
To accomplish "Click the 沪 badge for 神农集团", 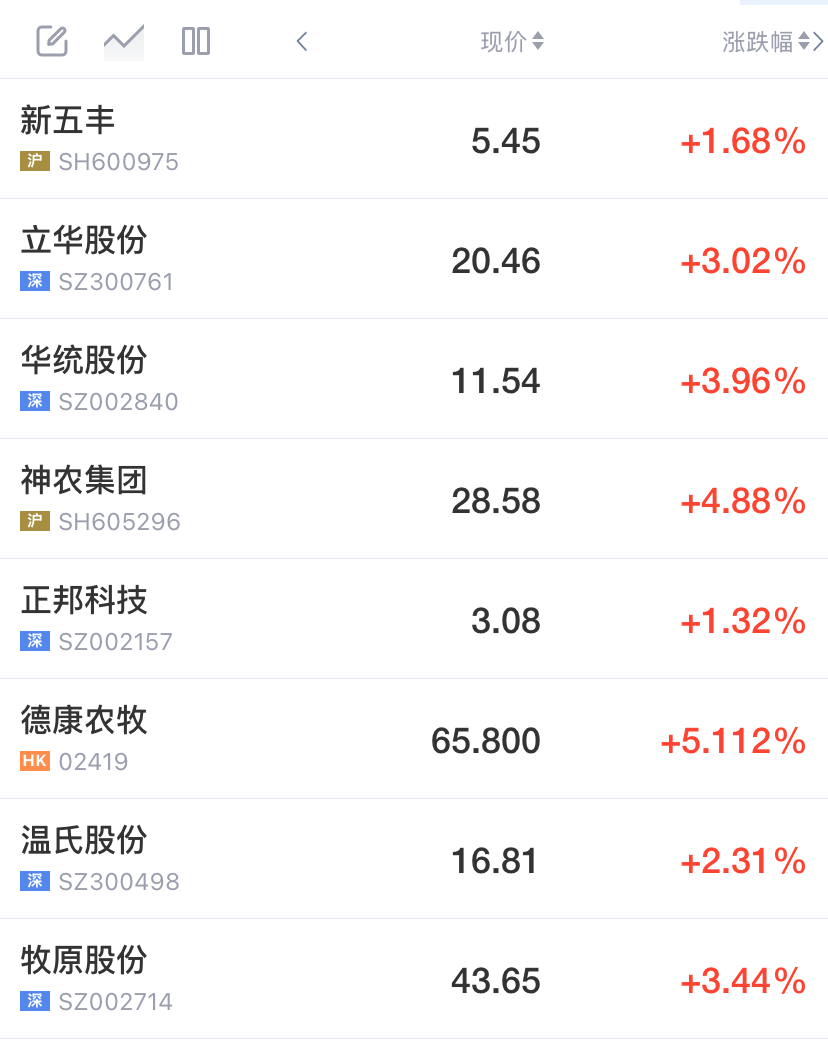I will (x=34, y=521).
